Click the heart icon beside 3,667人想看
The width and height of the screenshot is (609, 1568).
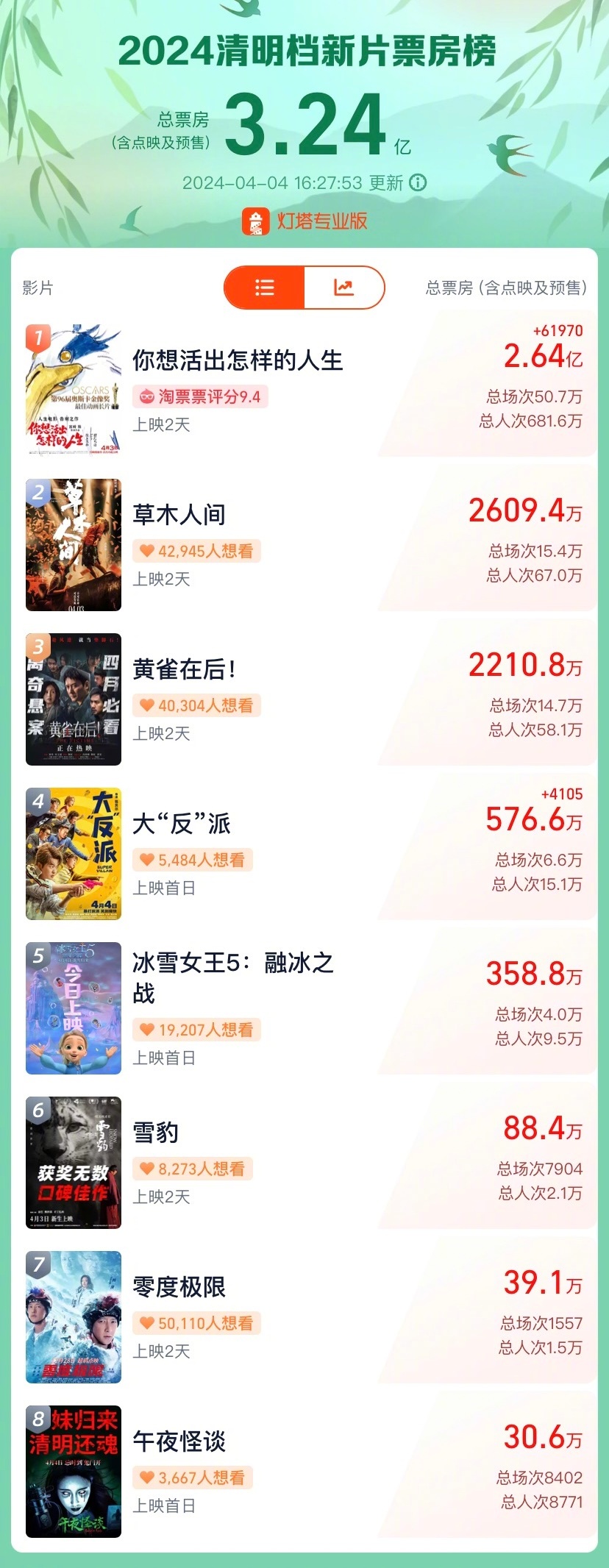point(146,1476)
